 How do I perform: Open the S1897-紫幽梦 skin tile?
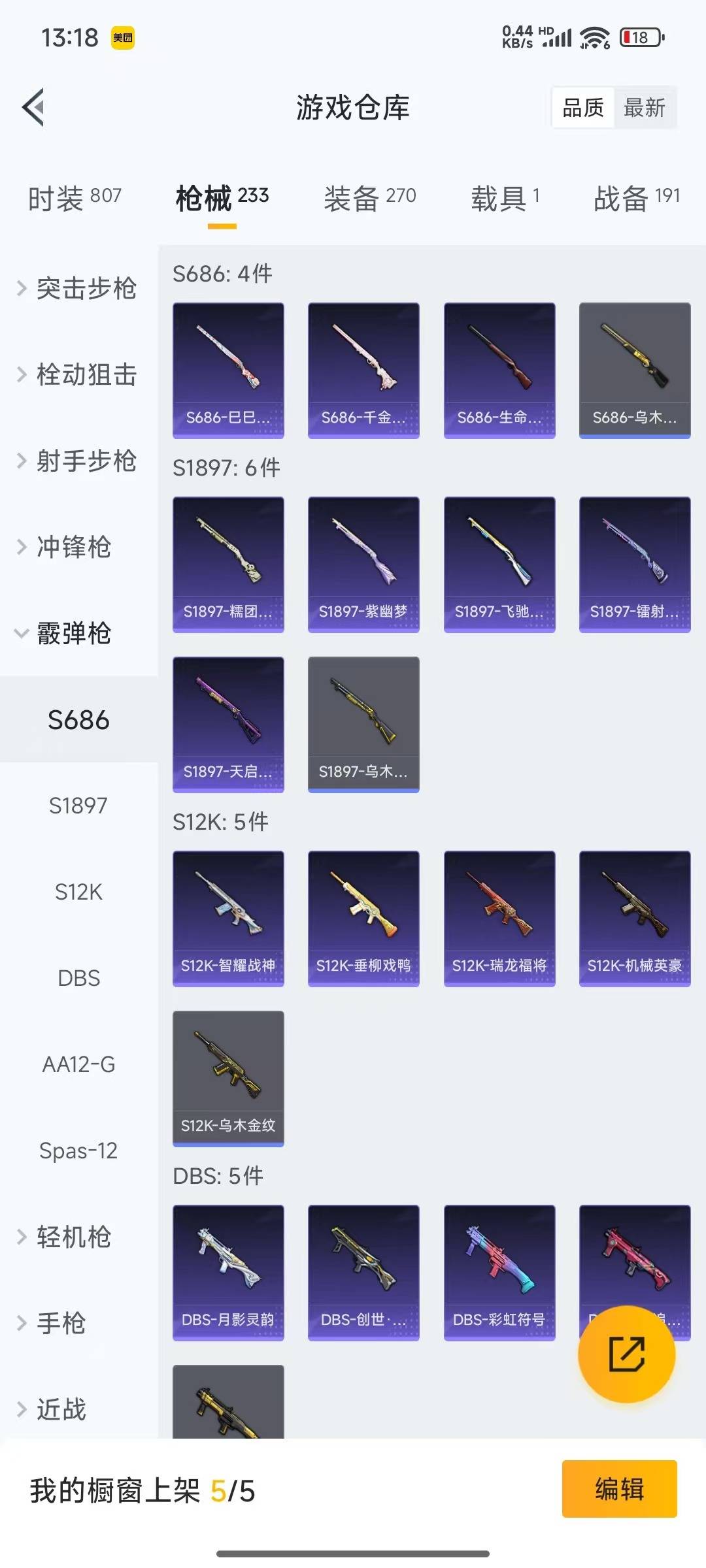pos(363,564)
